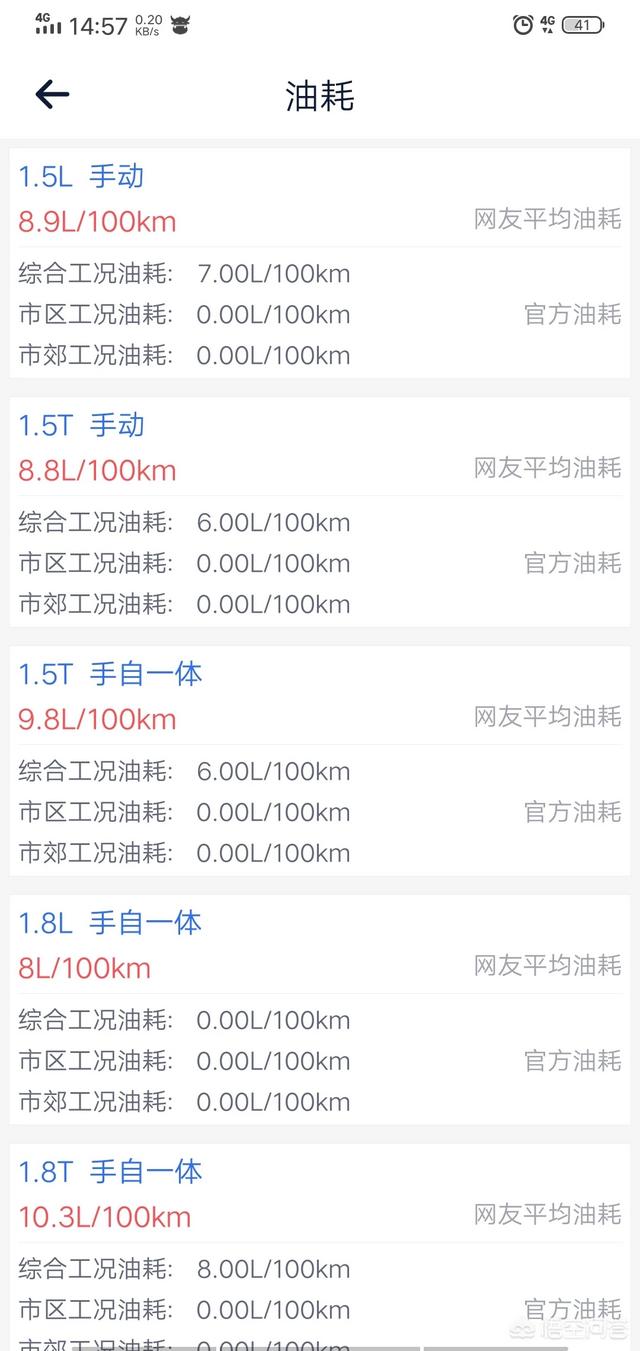
Task: Go back from the 油耗 page
Action: click(x=52, y=95)
